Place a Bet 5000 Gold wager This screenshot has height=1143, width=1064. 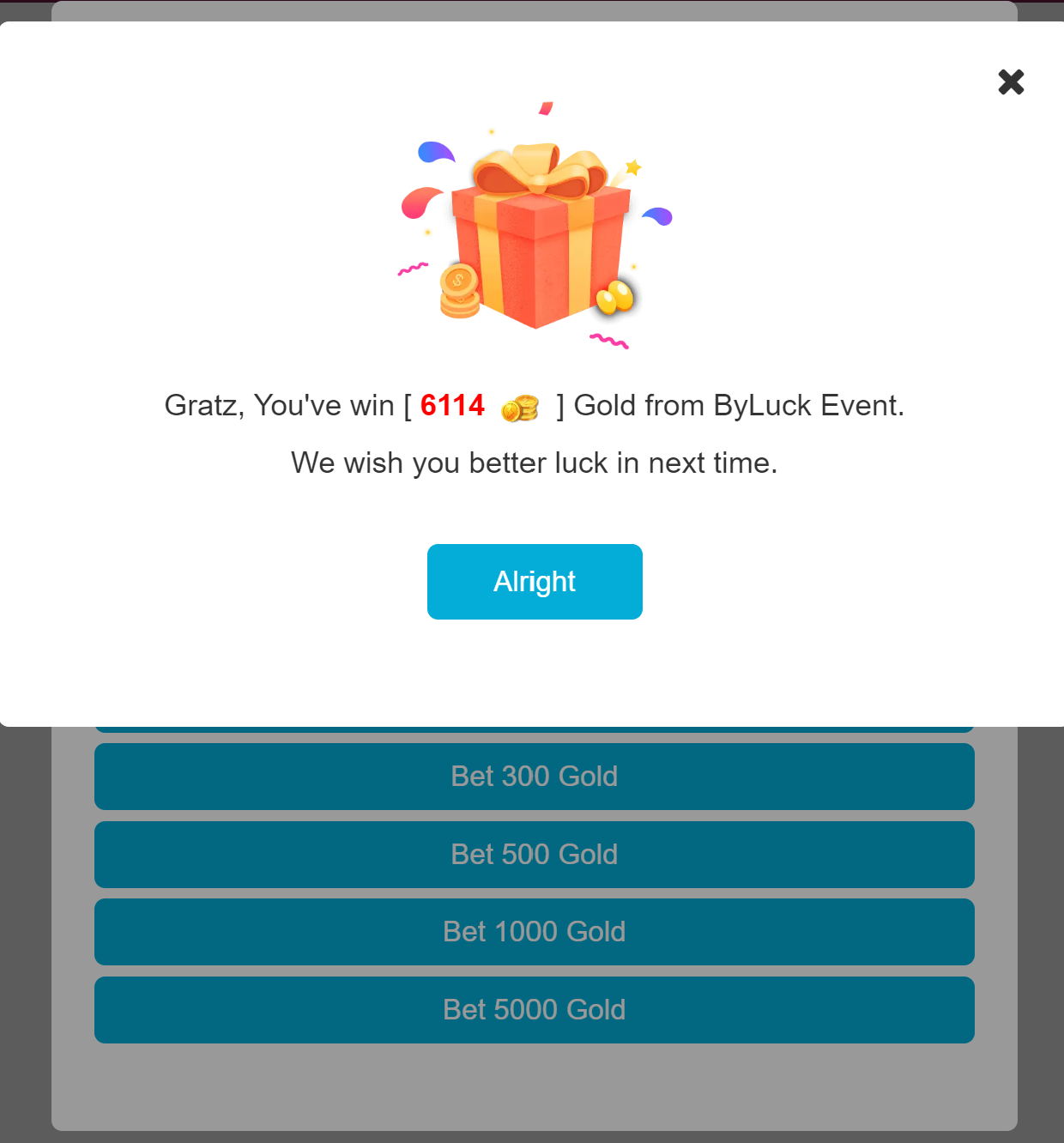pos(534,1010)
